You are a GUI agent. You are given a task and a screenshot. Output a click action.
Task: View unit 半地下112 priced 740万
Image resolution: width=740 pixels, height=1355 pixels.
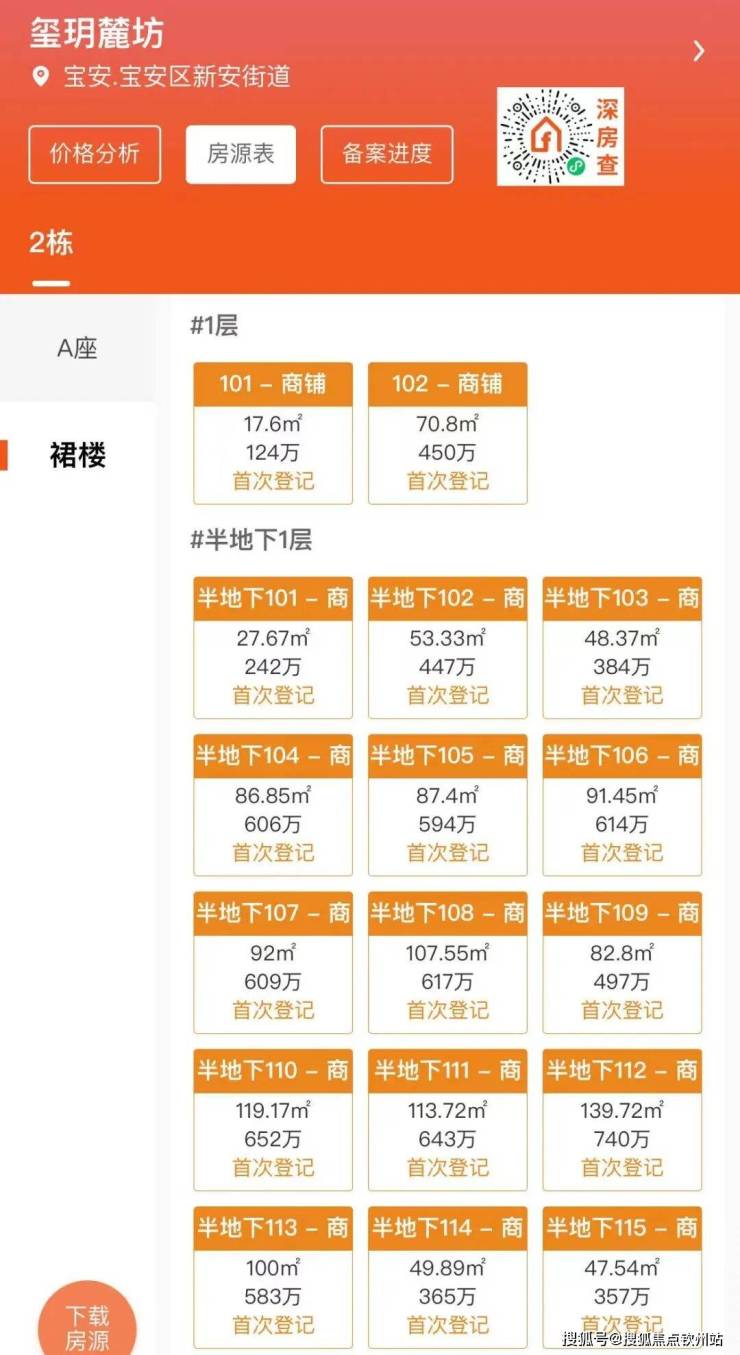click(622, 1119)
